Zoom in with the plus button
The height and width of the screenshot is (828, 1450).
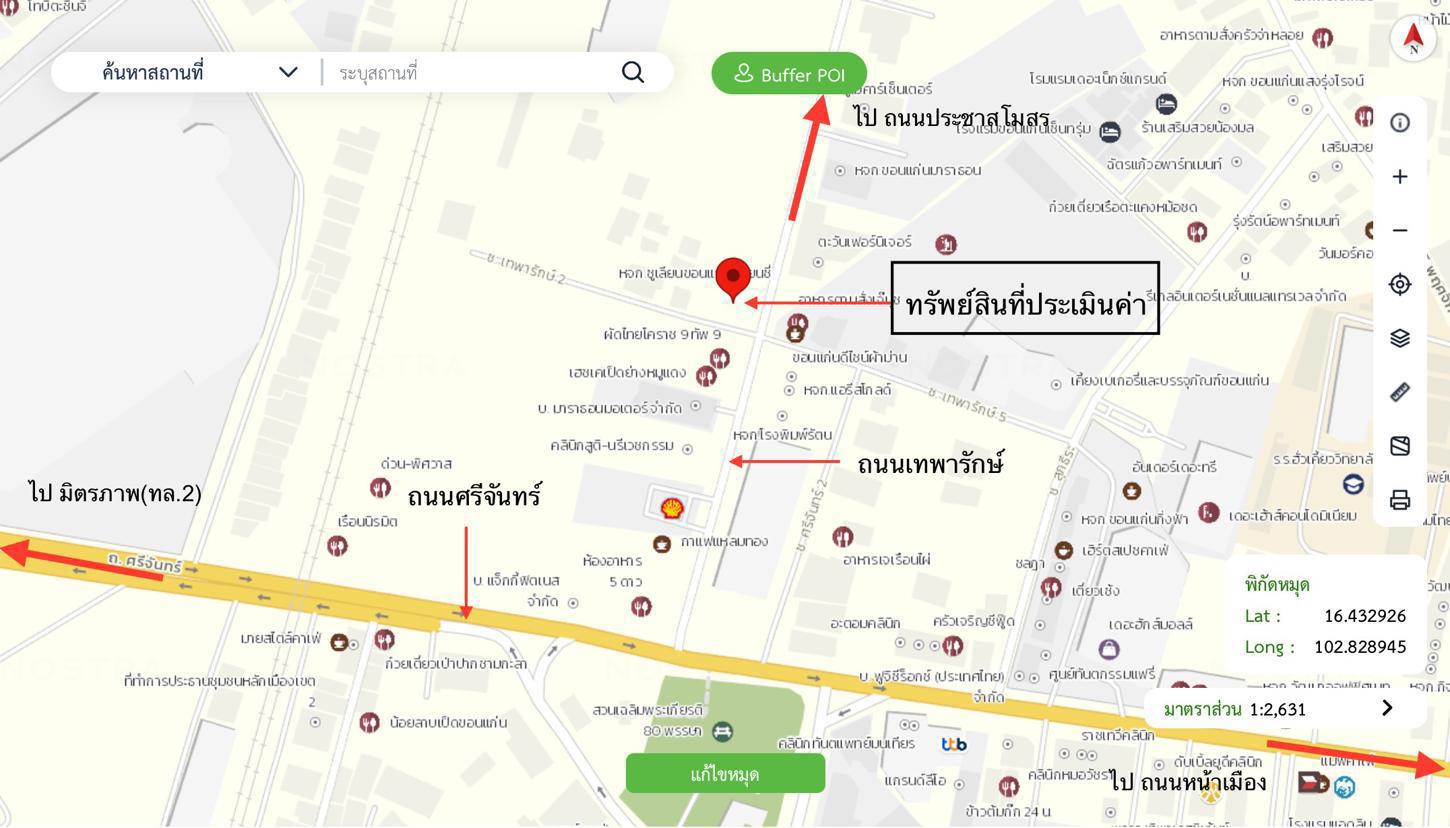click(x=1400, y=177)
